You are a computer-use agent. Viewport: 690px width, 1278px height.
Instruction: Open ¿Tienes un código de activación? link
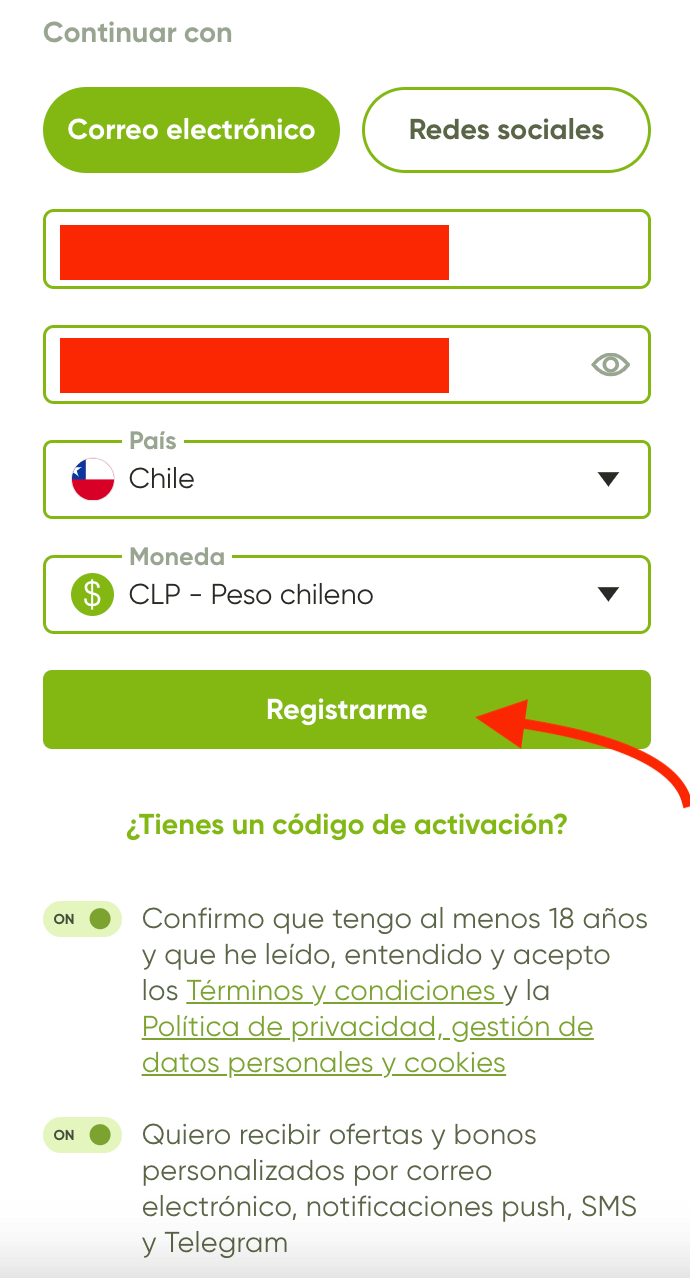pyautogui.click(x=347, y=826)
